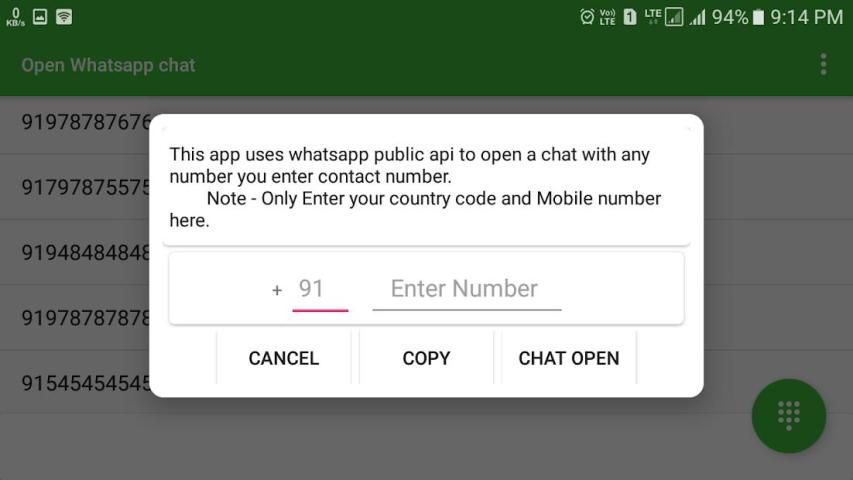Edit the country code 91 field

(x=318, y=289)
